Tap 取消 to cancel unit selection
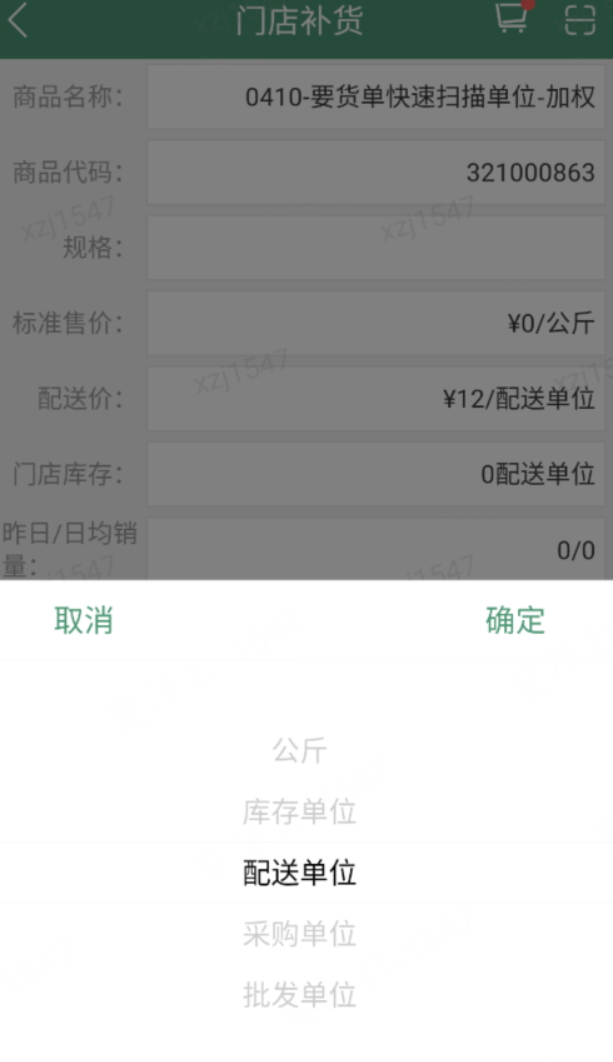The width and height of the screenshot is (613, 1062). (x=84, y=620)
